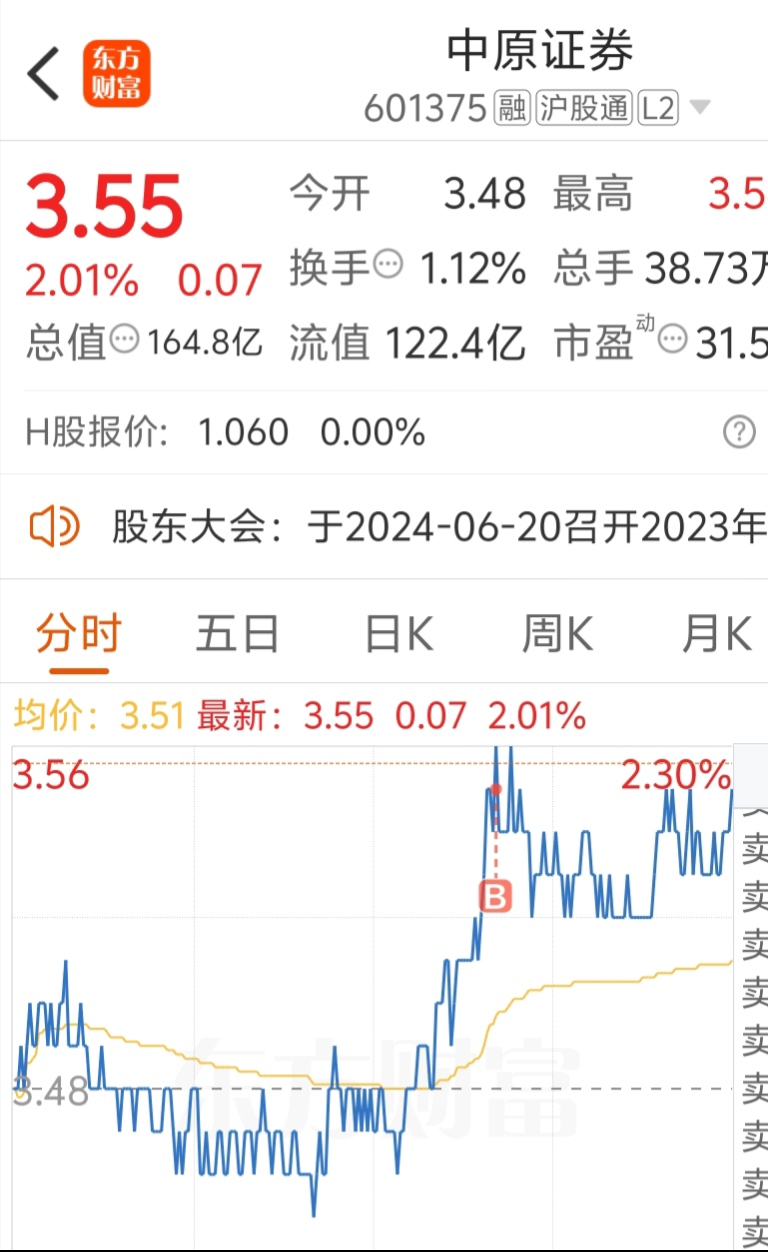Open the 东方财富 app logo
Viewport: 768px width, 1252px height.
click(x=117, y=72)
